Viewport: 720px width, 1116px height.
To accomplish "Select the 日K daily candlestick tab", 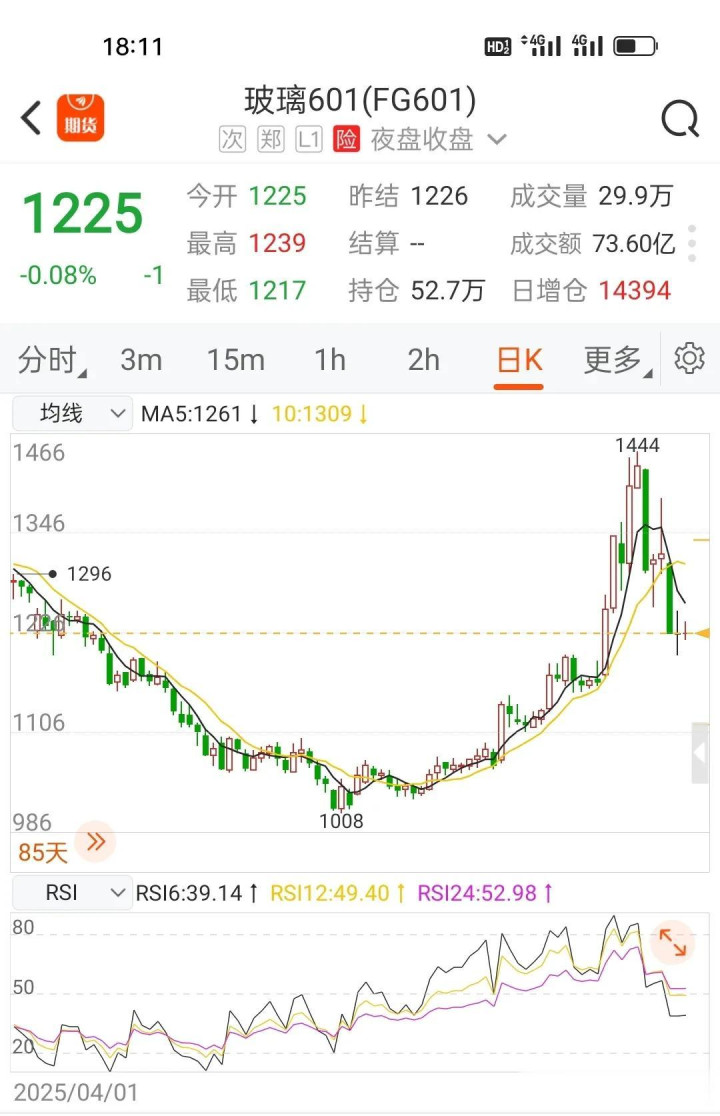I will 519,360.
